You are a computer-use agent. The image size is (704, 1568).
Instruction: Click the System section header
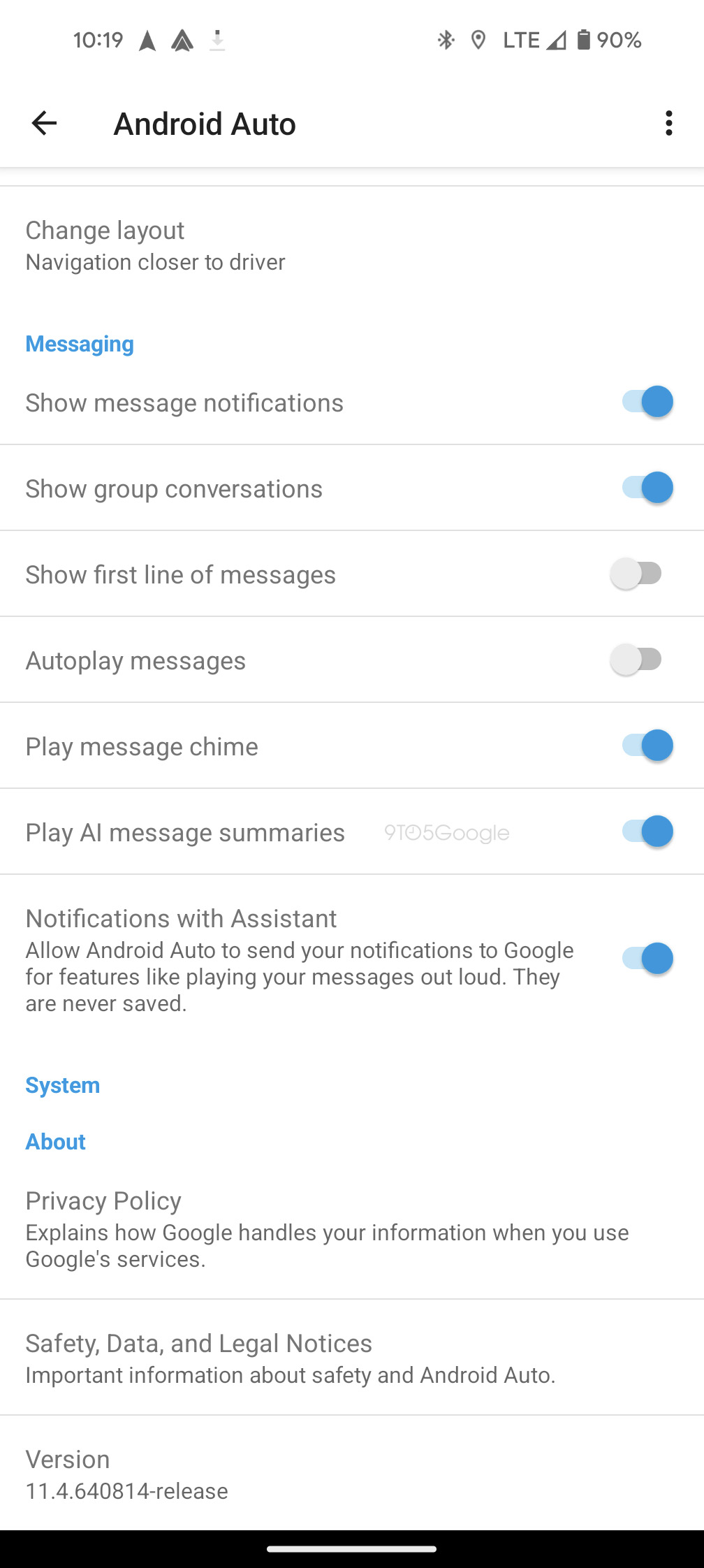(63, 1085)
